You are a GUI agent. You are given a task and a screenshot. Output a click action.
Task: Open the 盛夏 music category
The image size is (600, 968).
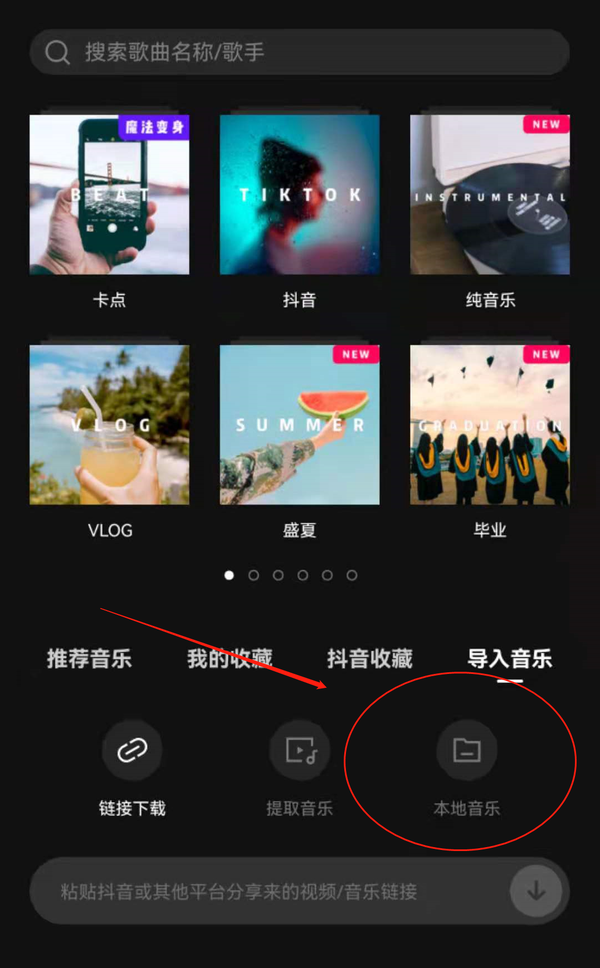pyautogui.click(x=299, y=425)
